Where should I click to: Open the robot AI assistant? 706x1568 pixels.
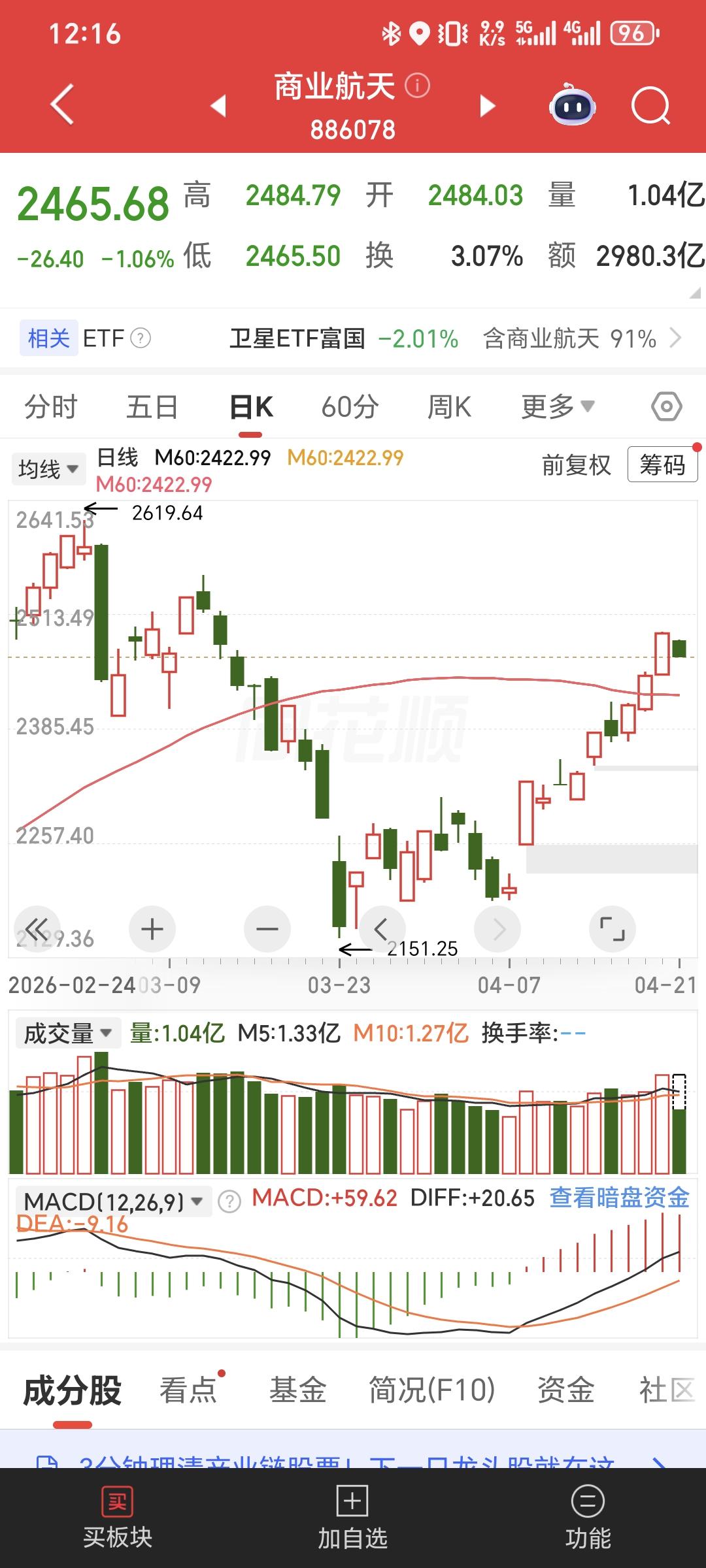click(572, 106)
